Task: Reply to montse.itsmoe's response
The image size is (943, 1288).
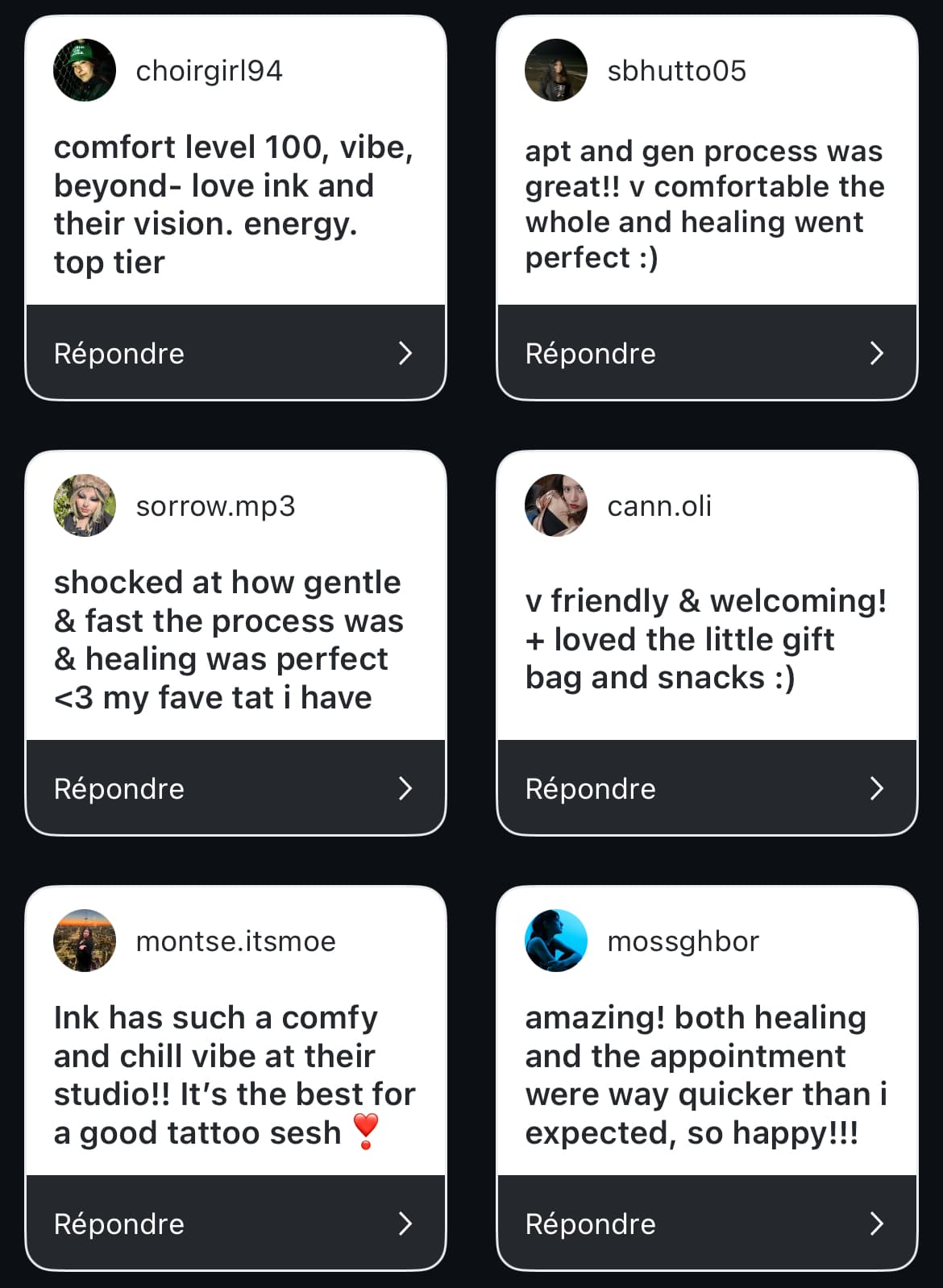Action: [x=235, y=1224]
